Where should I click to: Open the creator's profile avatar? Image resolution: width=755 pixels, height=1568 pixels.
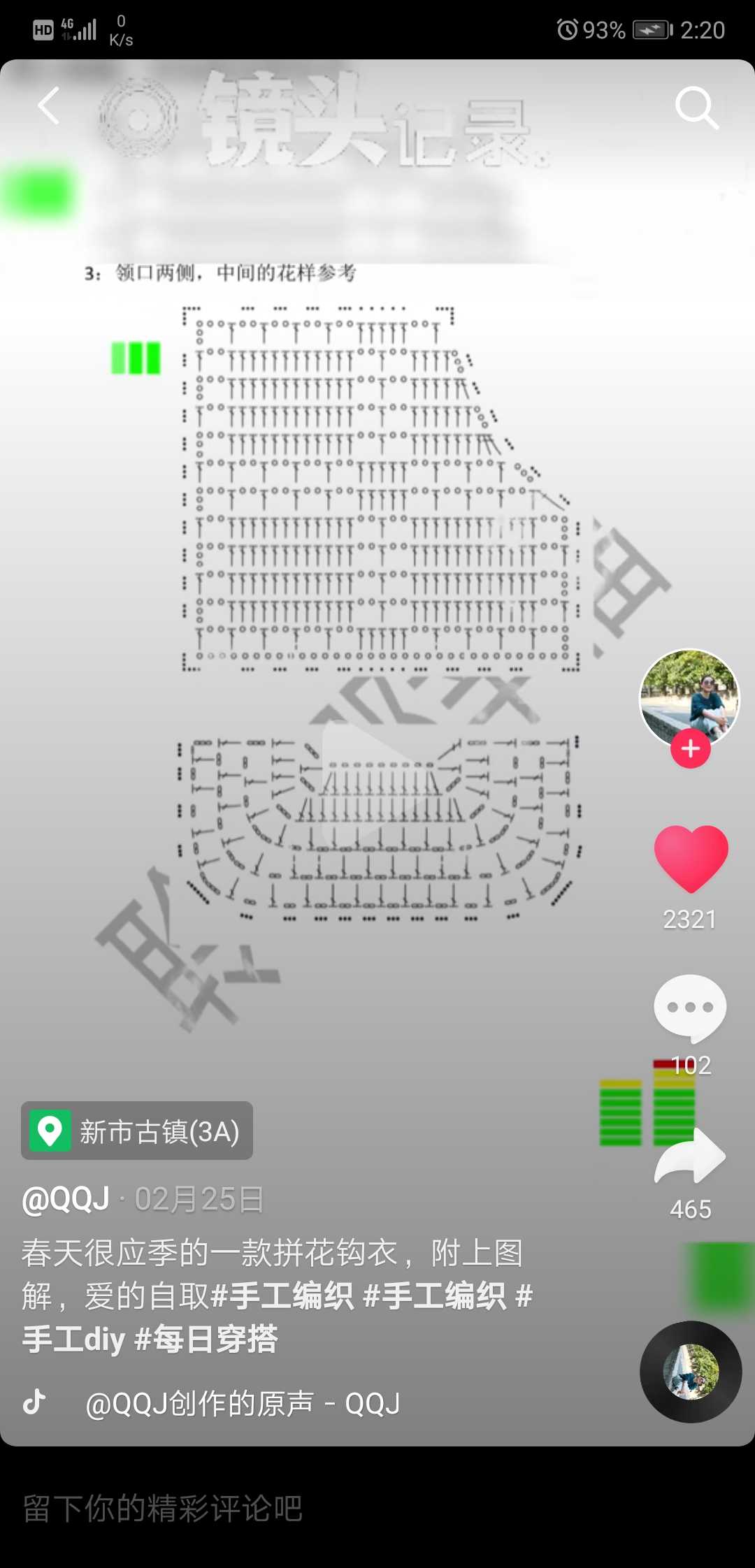coord(689,697)
